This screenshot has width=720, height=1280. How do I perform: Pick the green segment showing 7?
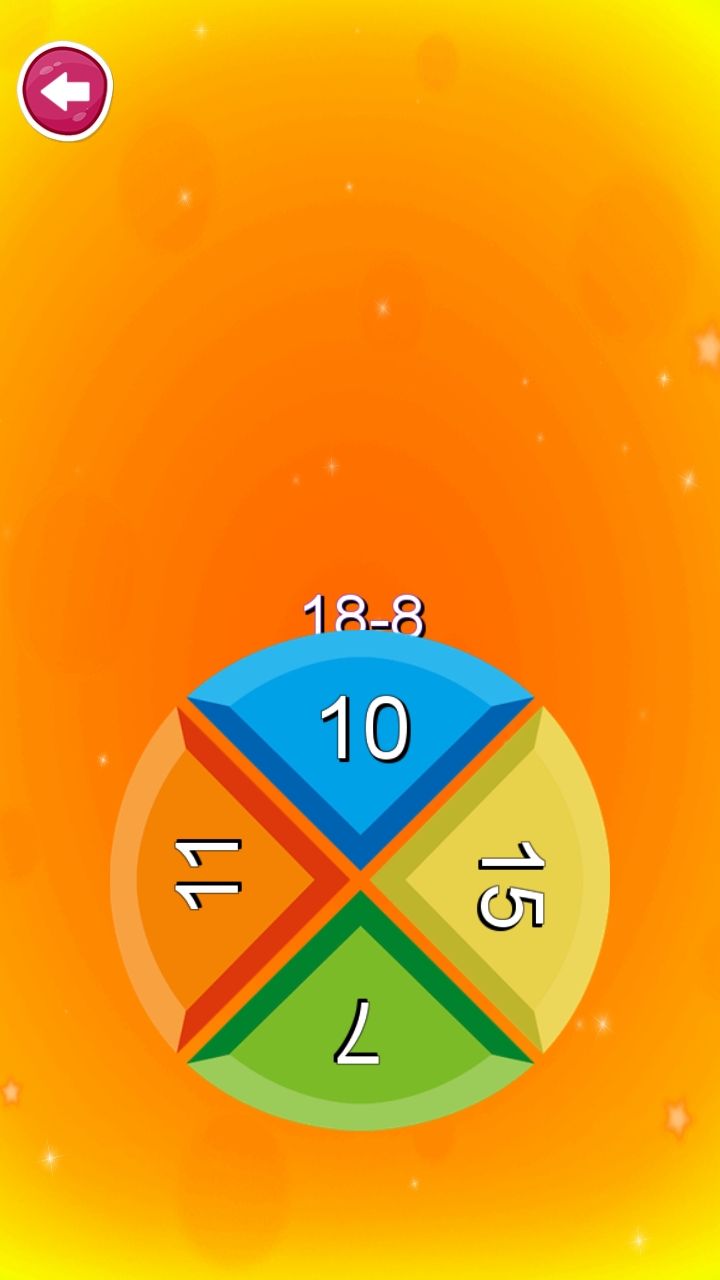[x=358, y=1030]
